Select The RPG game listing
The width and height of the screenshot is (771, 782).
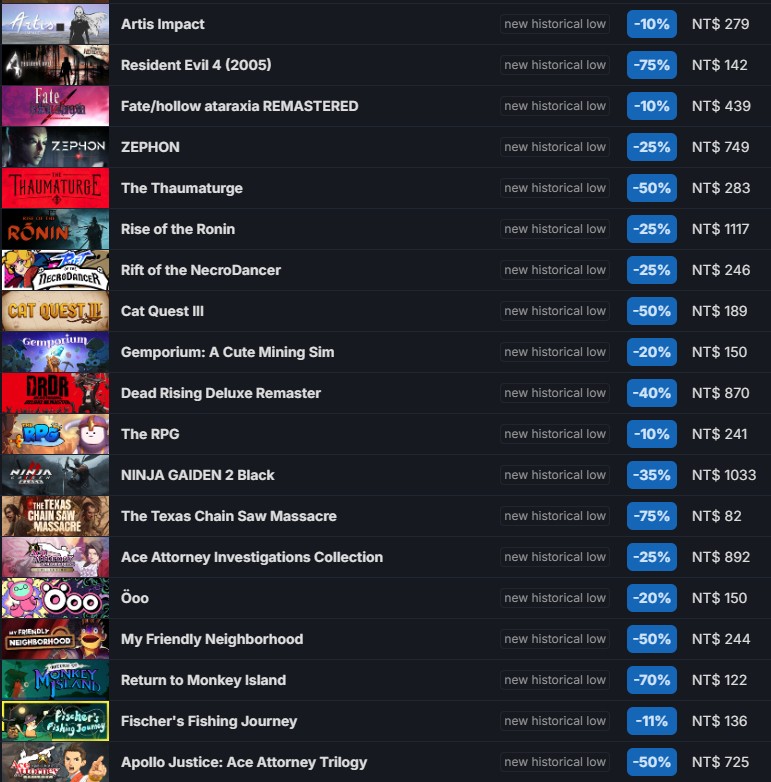click(150, 434)
